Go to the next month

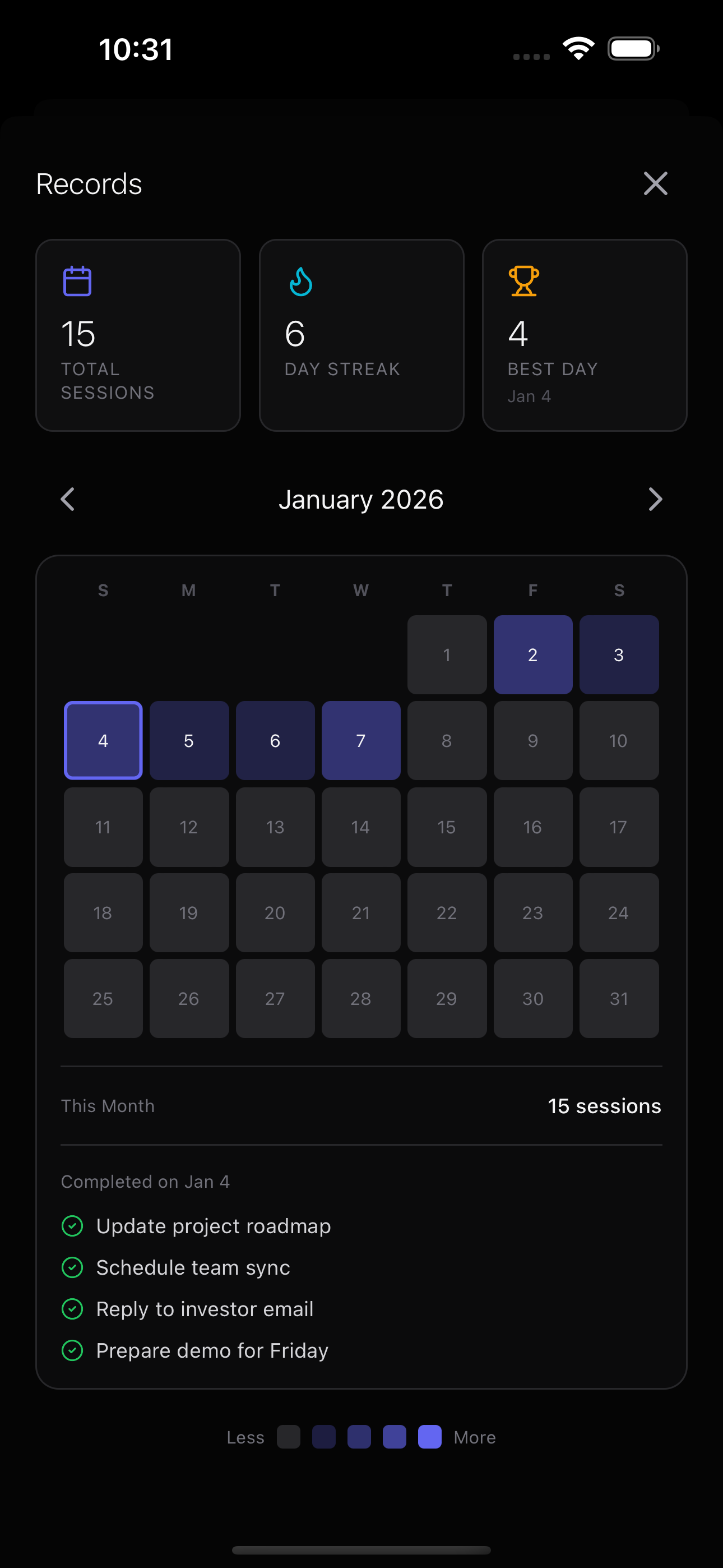click(655, 499)
